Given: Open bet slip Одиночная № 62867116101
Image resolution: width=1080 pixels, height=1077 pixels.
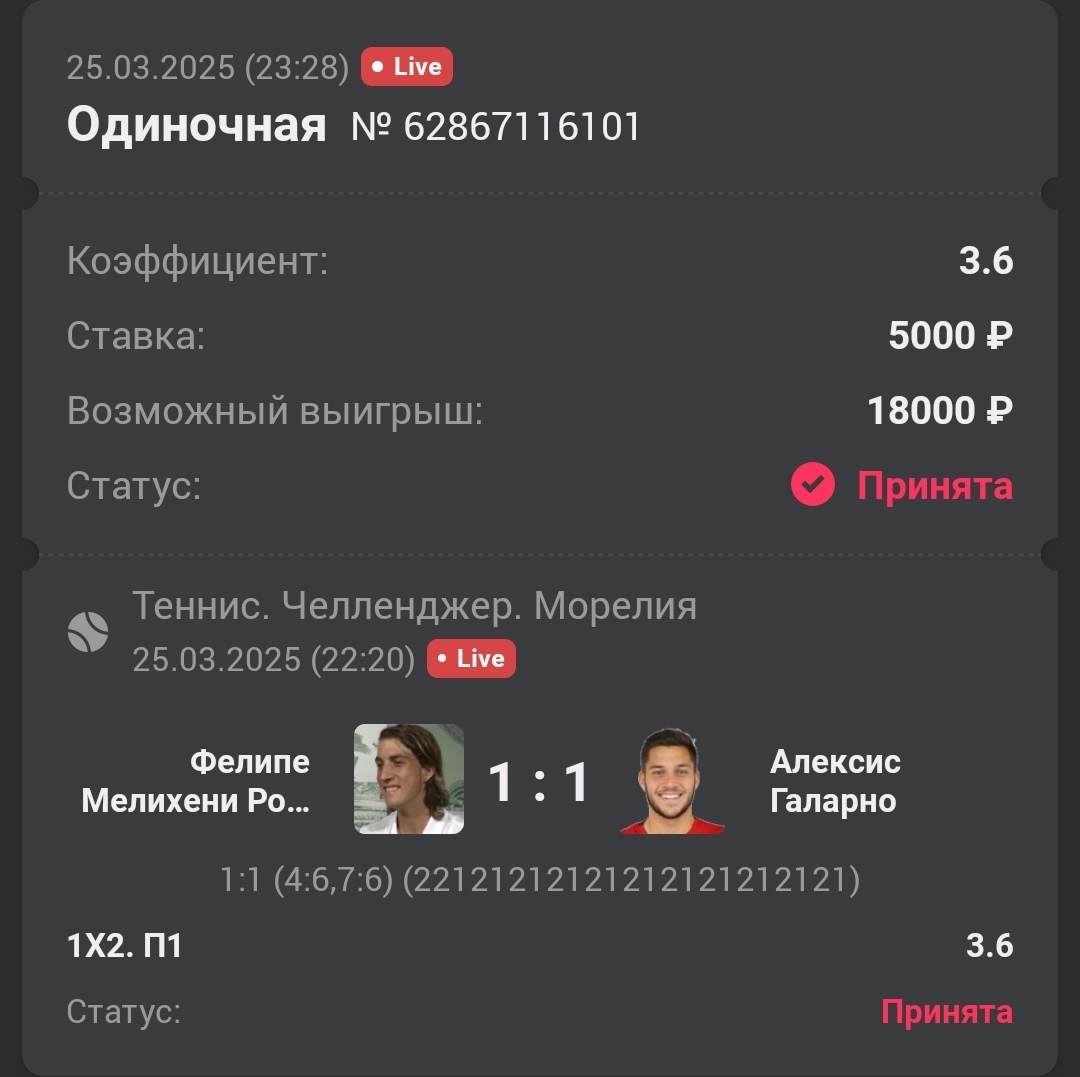Looking at the screenshot, I should point(353,127).
